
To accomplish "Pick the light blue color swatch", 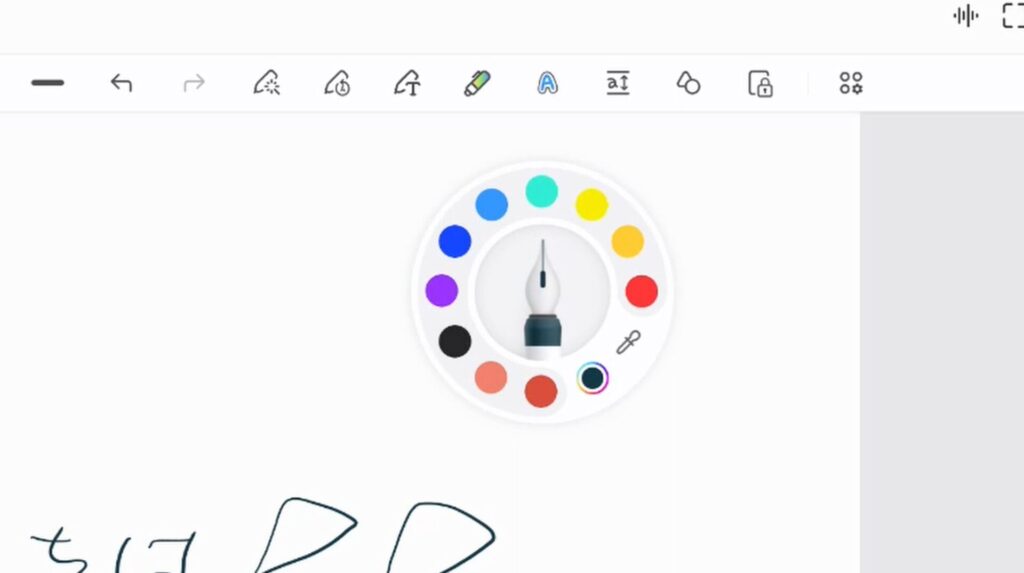I will click(x=491, y=205).
